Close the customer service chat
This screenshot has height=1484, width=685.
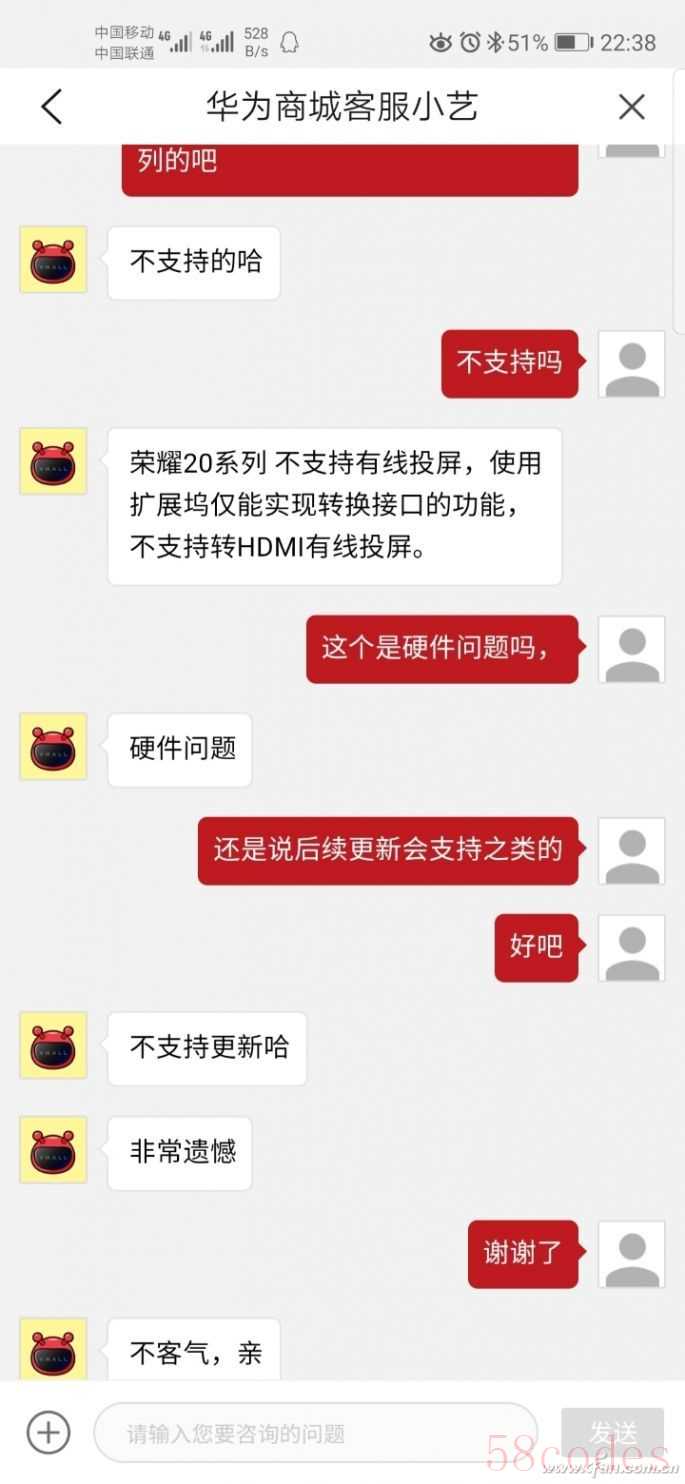pyautogui.click(x=631, y=107)
